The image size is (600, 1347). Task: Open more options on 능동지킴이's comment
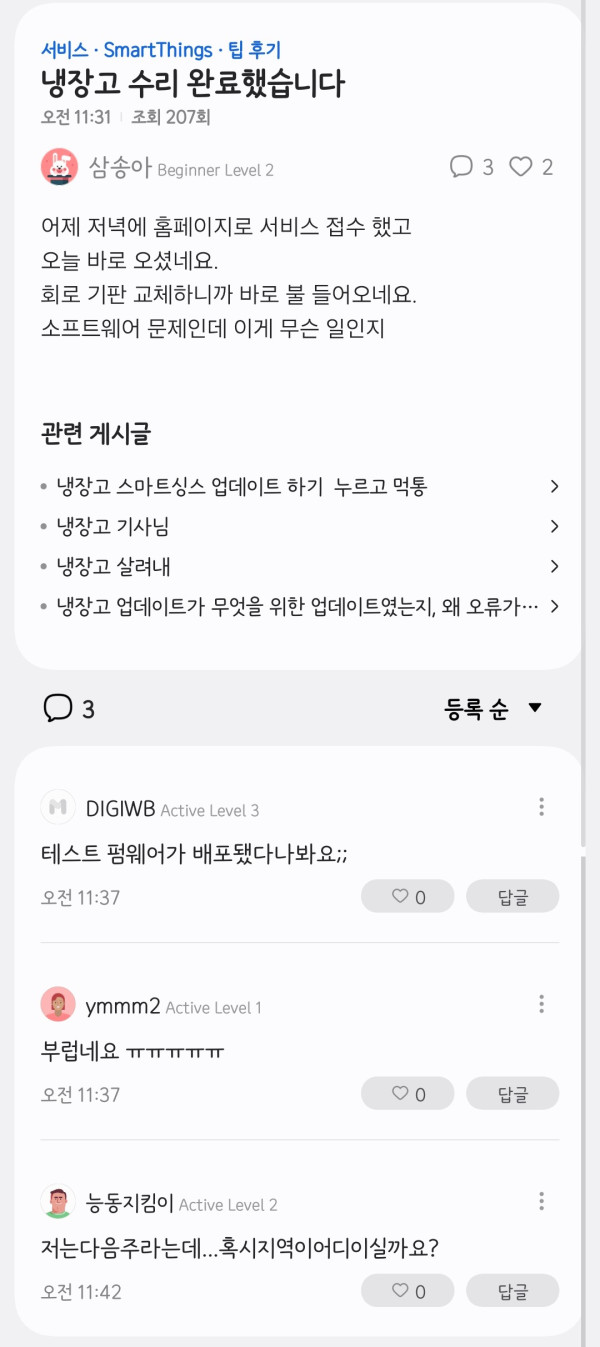click(x=541, y=1201)
